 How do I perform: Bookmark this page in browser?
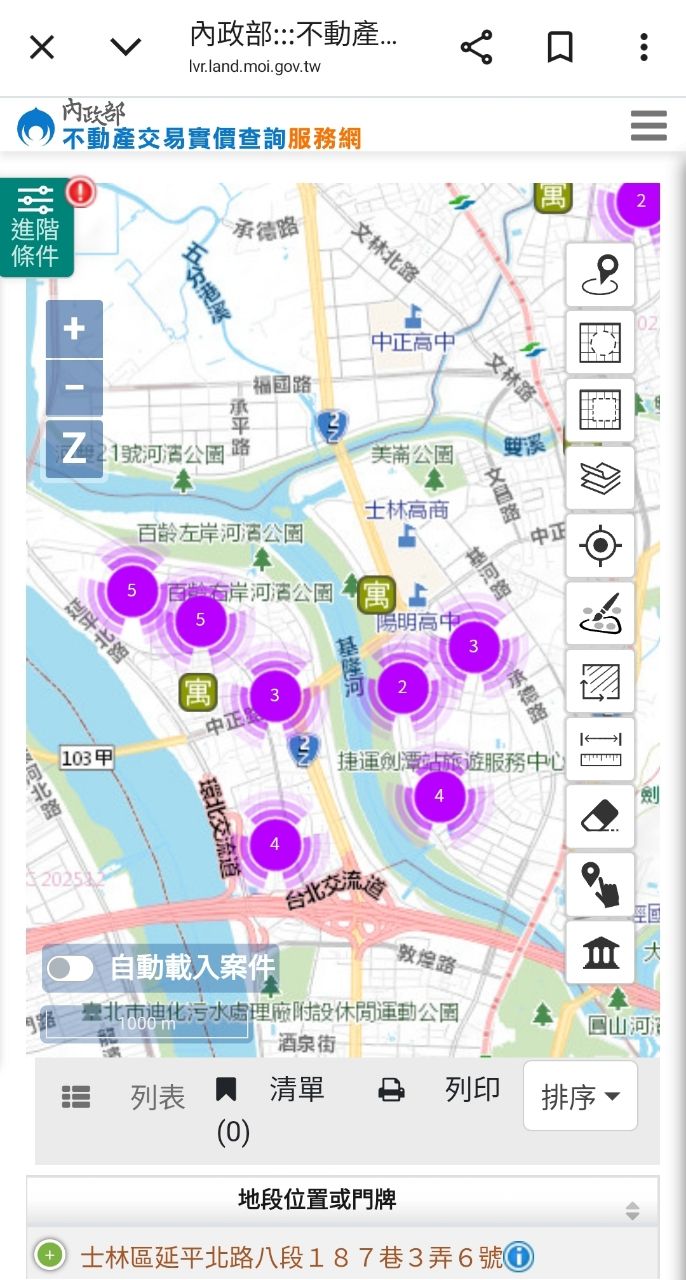click(x=560, y=47)
